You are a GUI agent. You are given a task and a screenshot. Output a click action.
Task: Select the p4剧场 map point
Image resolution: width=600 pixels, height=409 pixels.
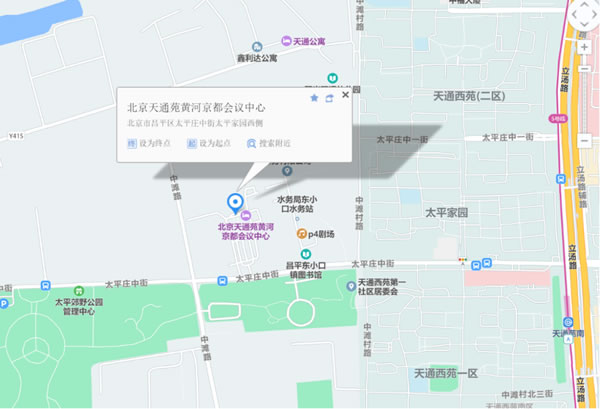300,233
